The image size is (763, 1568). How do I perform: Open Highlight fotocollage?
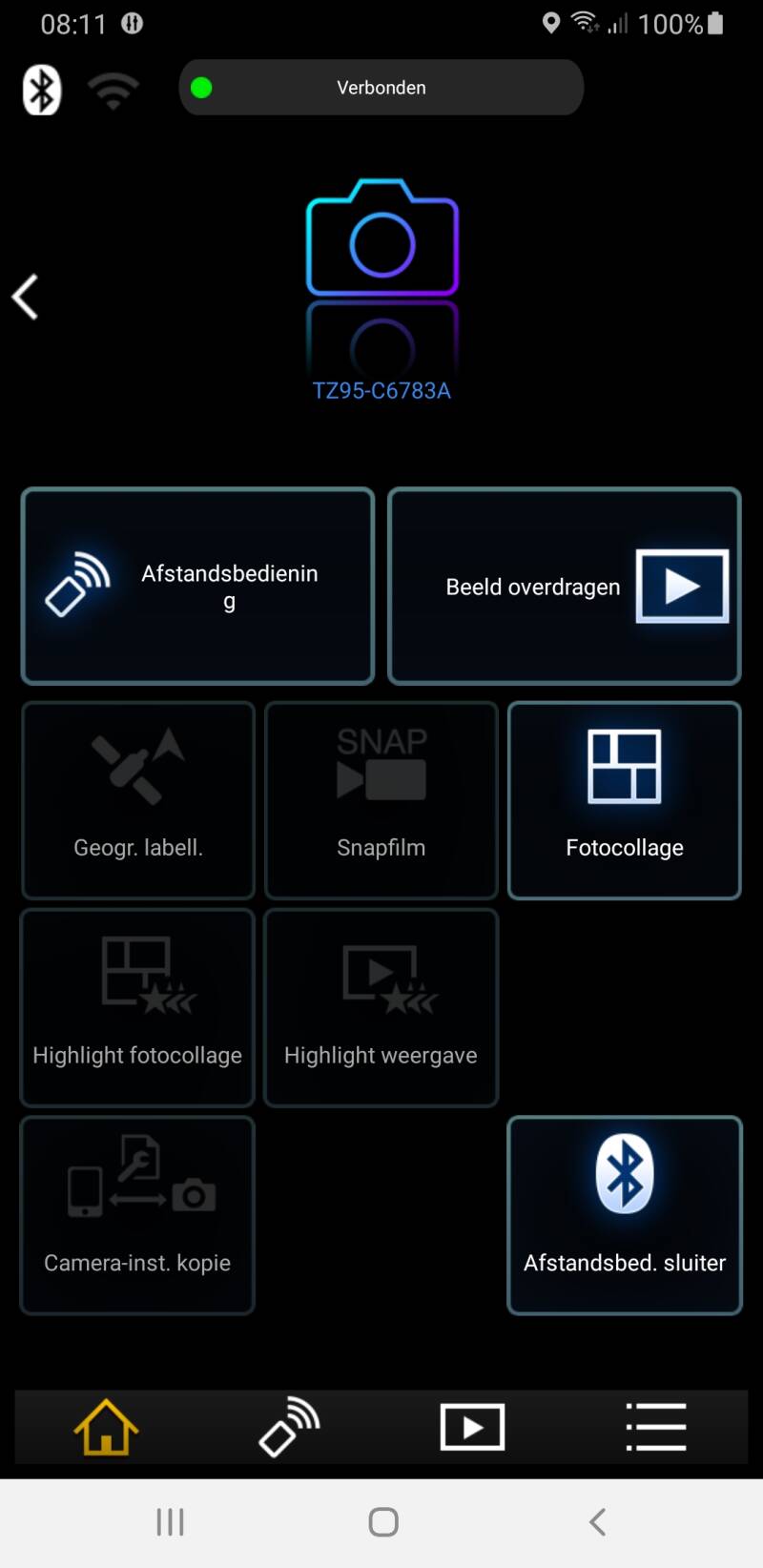tap(137, 1008)
